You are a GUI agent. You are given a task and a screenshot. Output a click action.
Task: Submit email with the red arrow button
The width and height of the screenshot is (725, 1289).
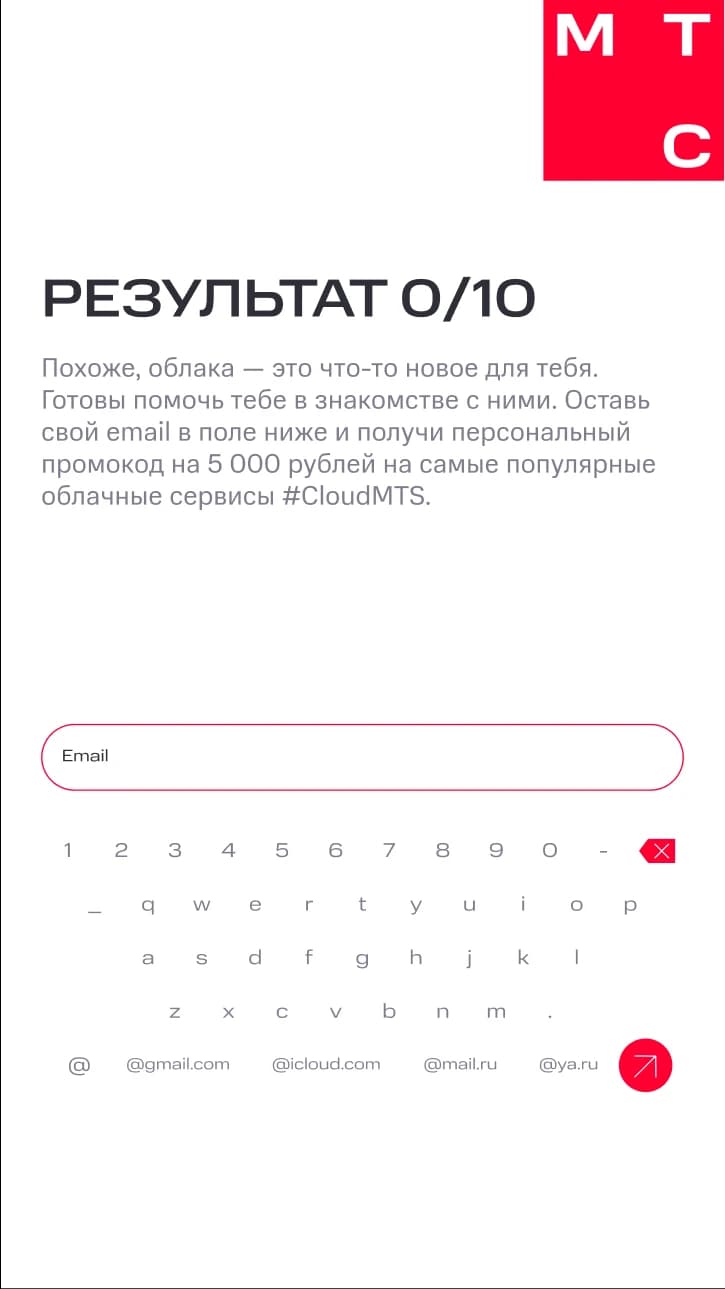645,1065
